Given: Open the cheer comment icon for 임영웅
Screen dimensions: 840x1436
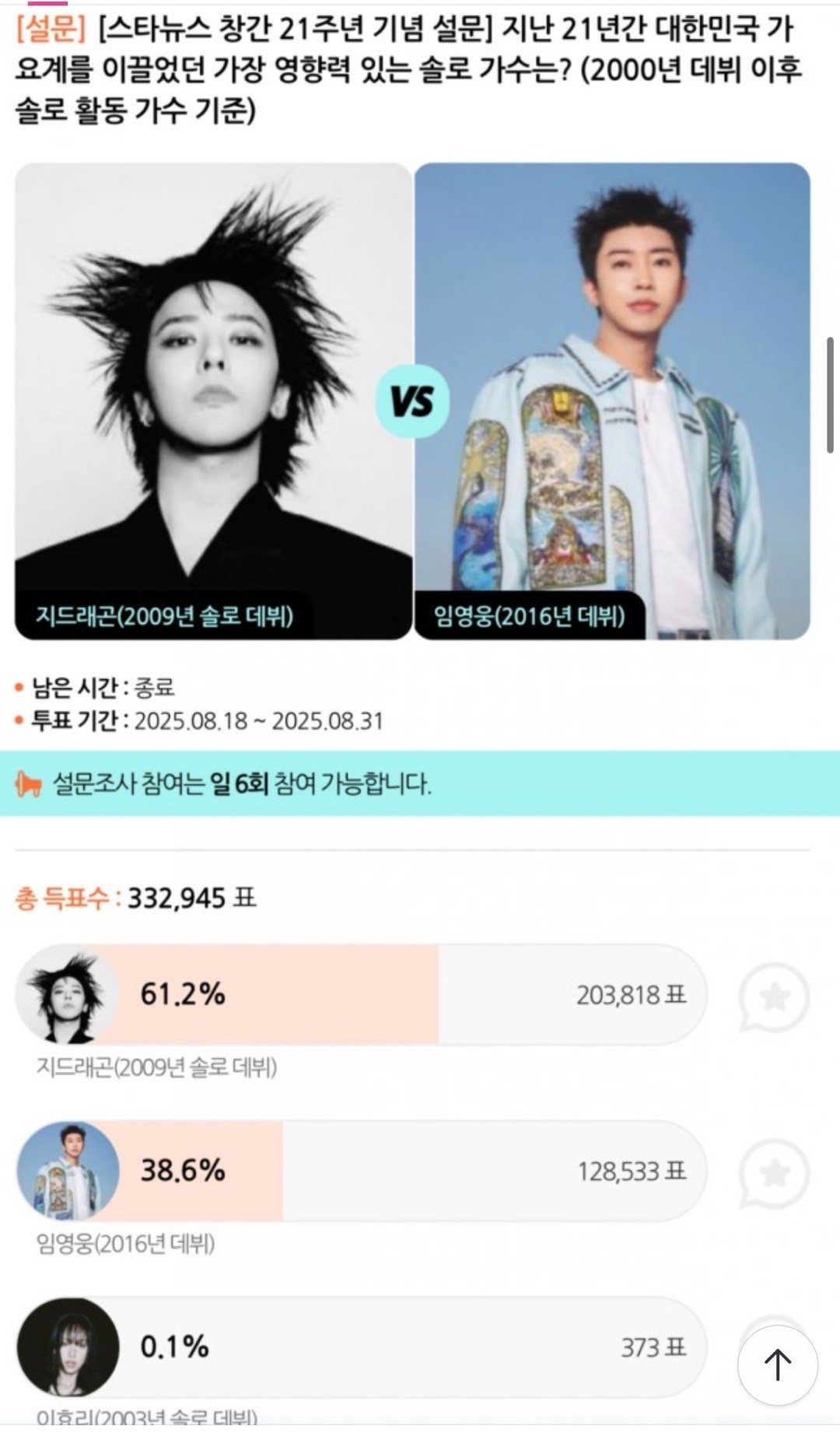Looking at the screenshot, I should (773, 1173).
